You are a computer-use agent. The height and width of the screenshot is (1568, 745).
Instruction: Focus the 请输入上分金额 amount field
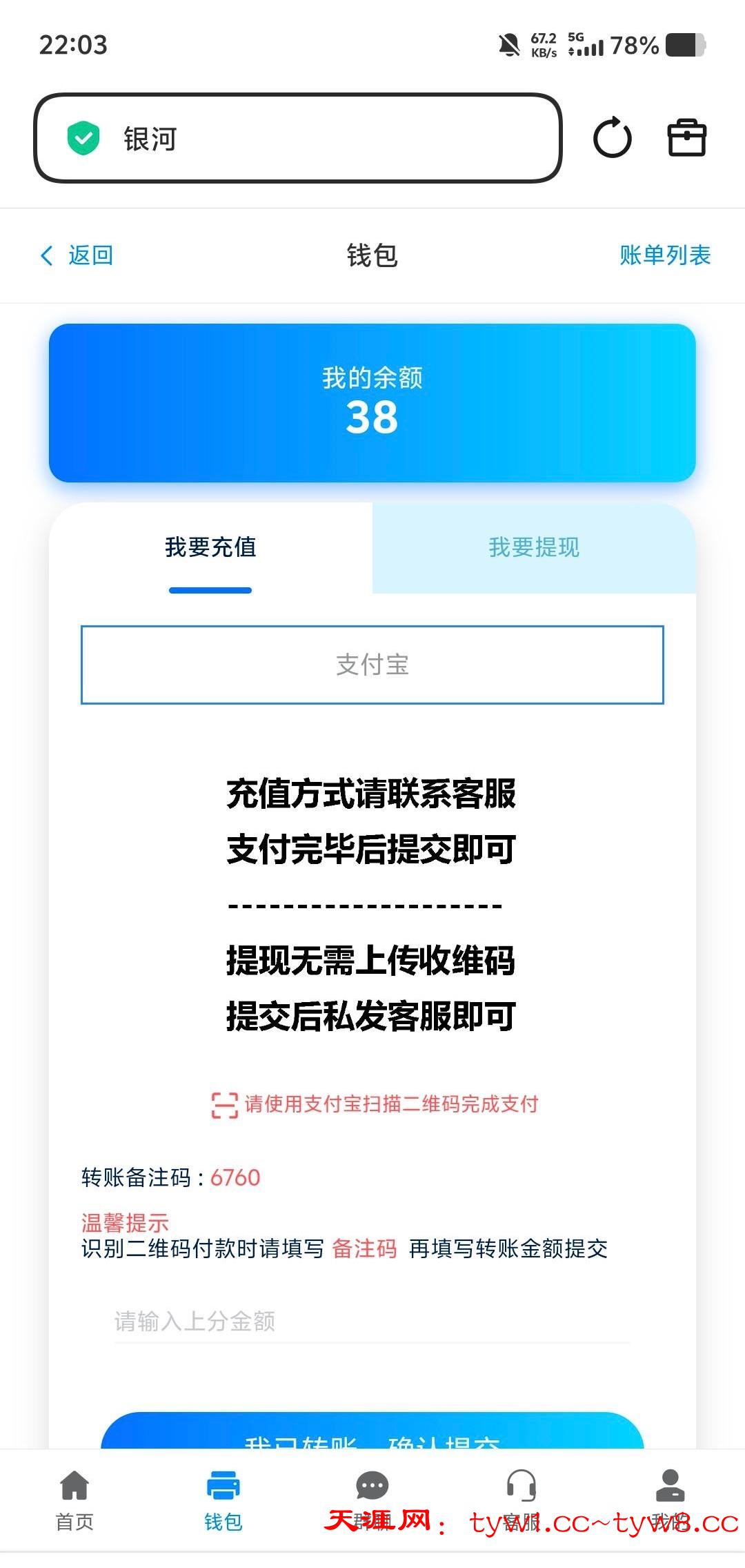pos(372,1321)
